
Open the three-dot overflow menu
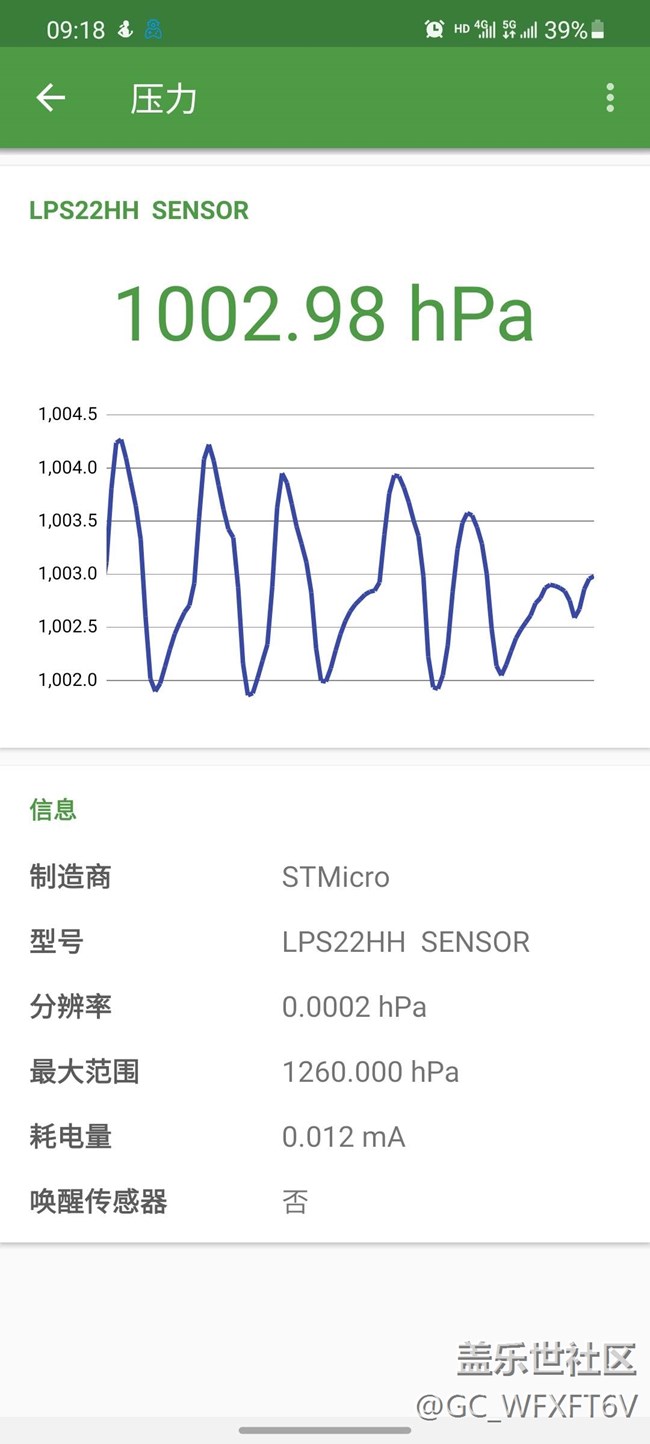pos(609,98)
